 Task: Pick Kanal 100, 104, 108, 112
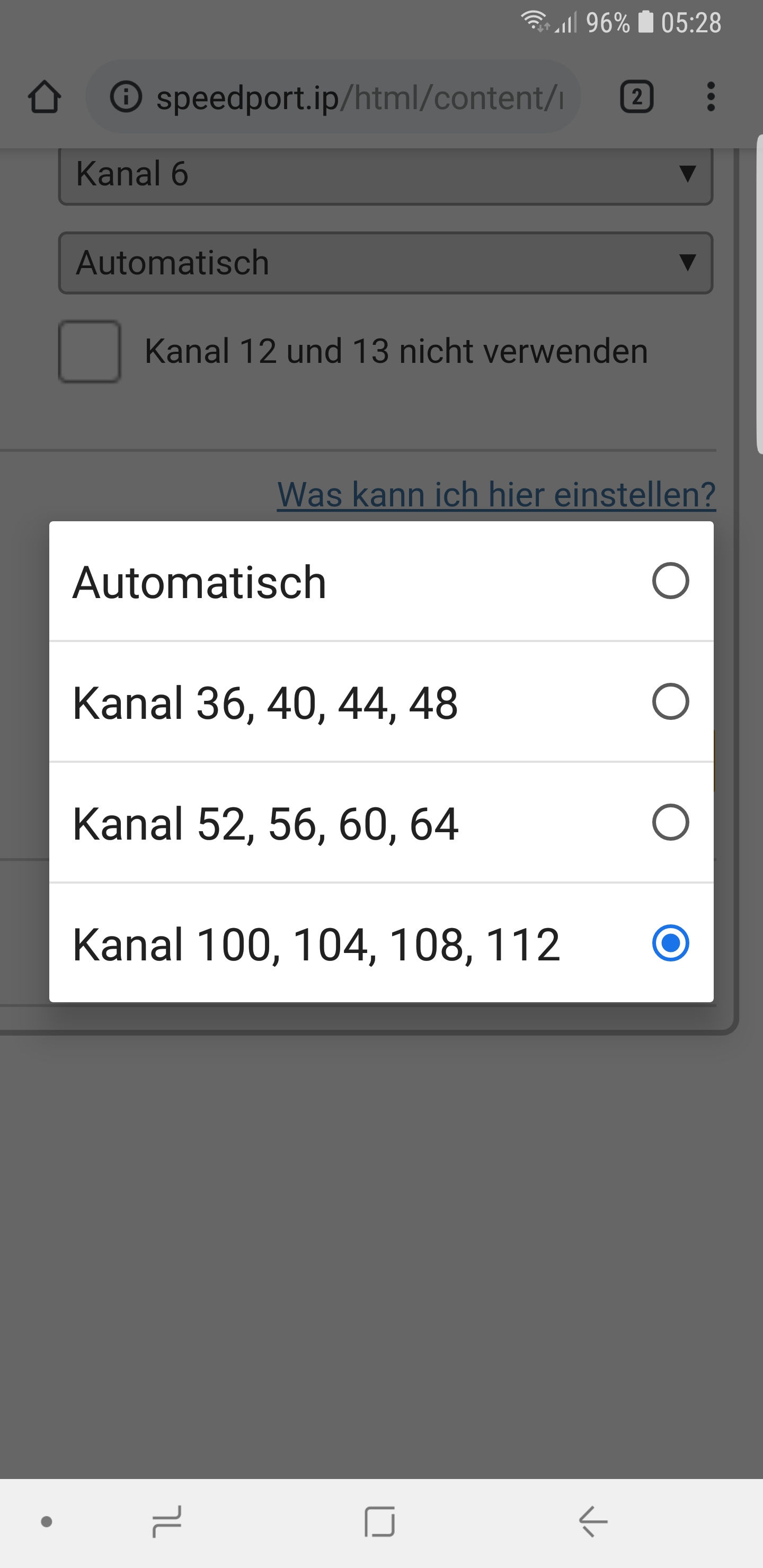(381, 943)
